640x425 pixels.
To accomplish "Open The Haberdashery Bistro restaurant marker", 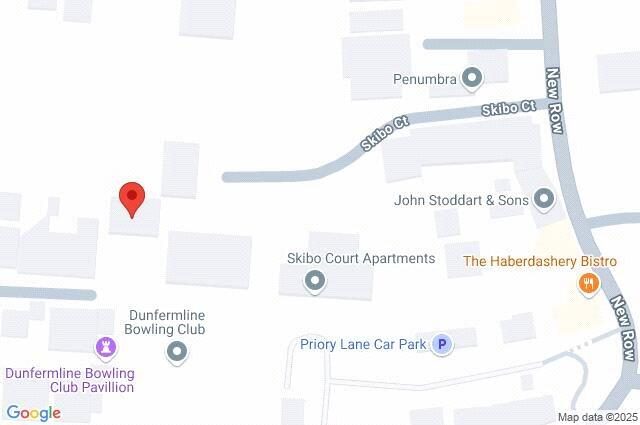I will [589, 284].
